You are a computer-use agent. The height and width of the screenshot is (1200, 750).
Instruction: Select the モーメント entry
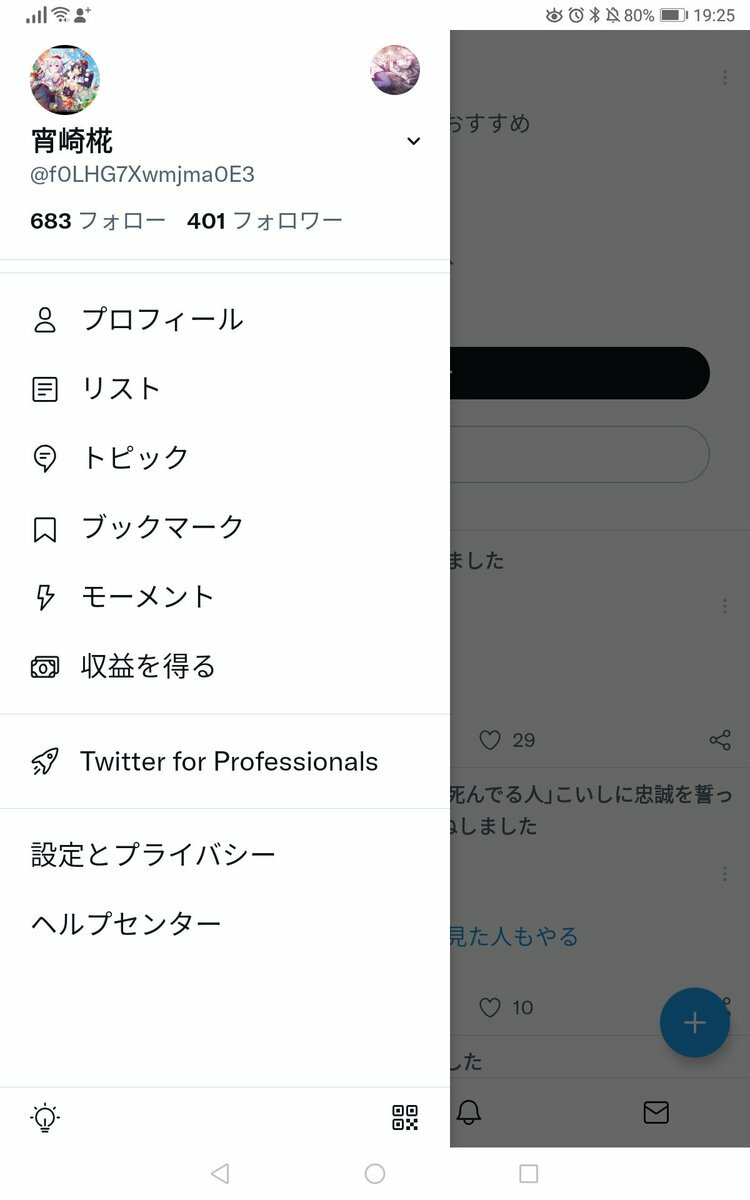pos(148,596)
